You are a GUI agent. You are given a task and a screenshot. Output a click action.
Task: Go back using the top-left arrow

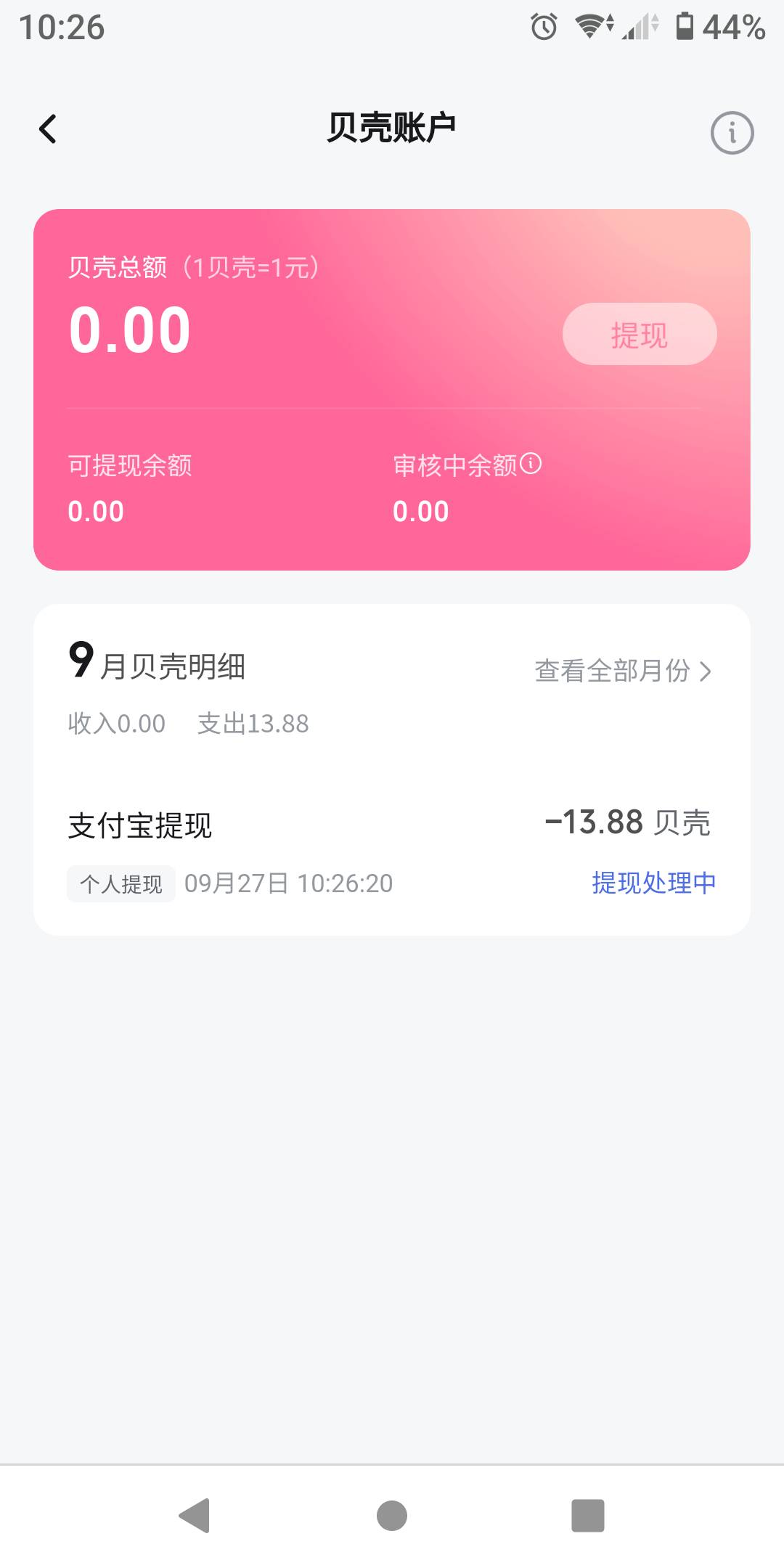(48, 129)
